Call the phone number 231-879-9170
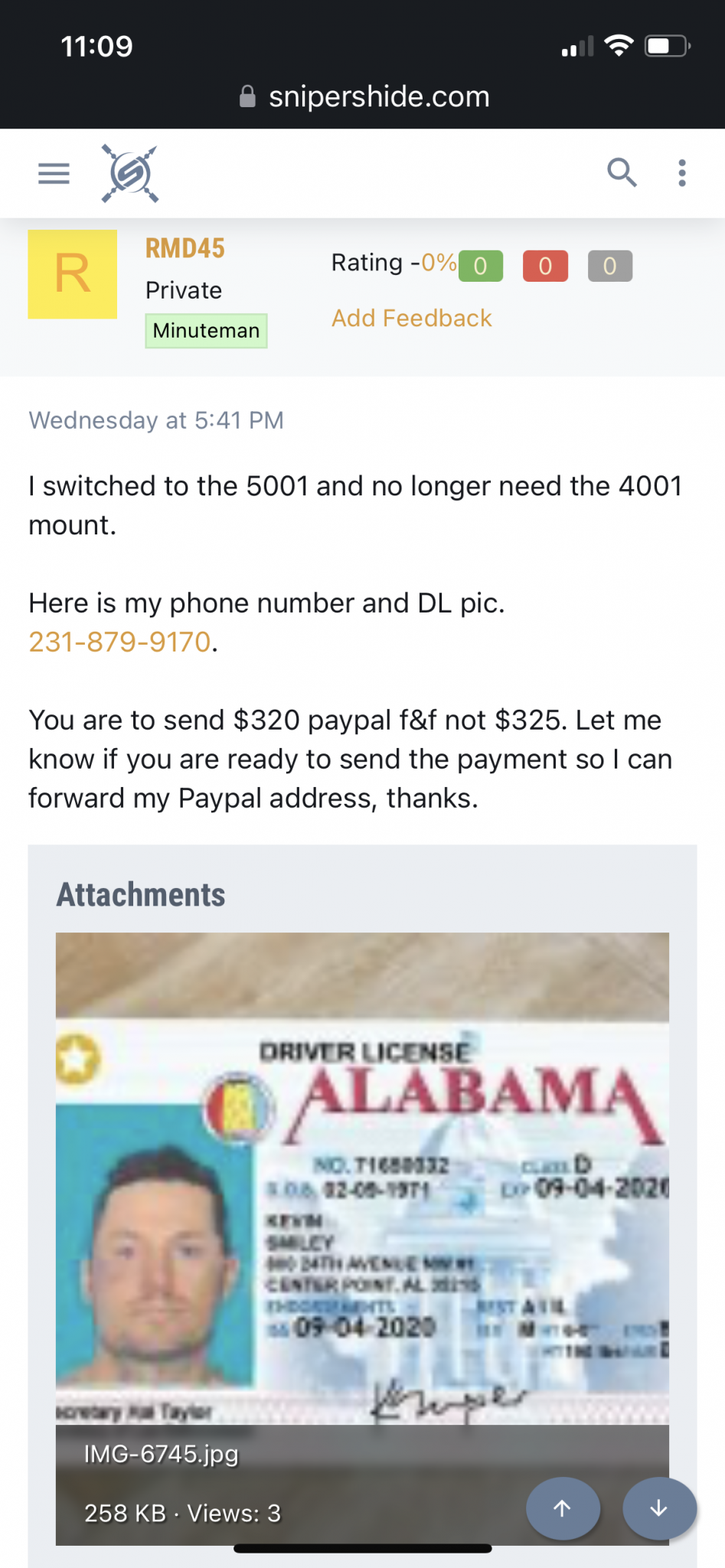This screenshot has height=1568, width=725. (119, 642)
